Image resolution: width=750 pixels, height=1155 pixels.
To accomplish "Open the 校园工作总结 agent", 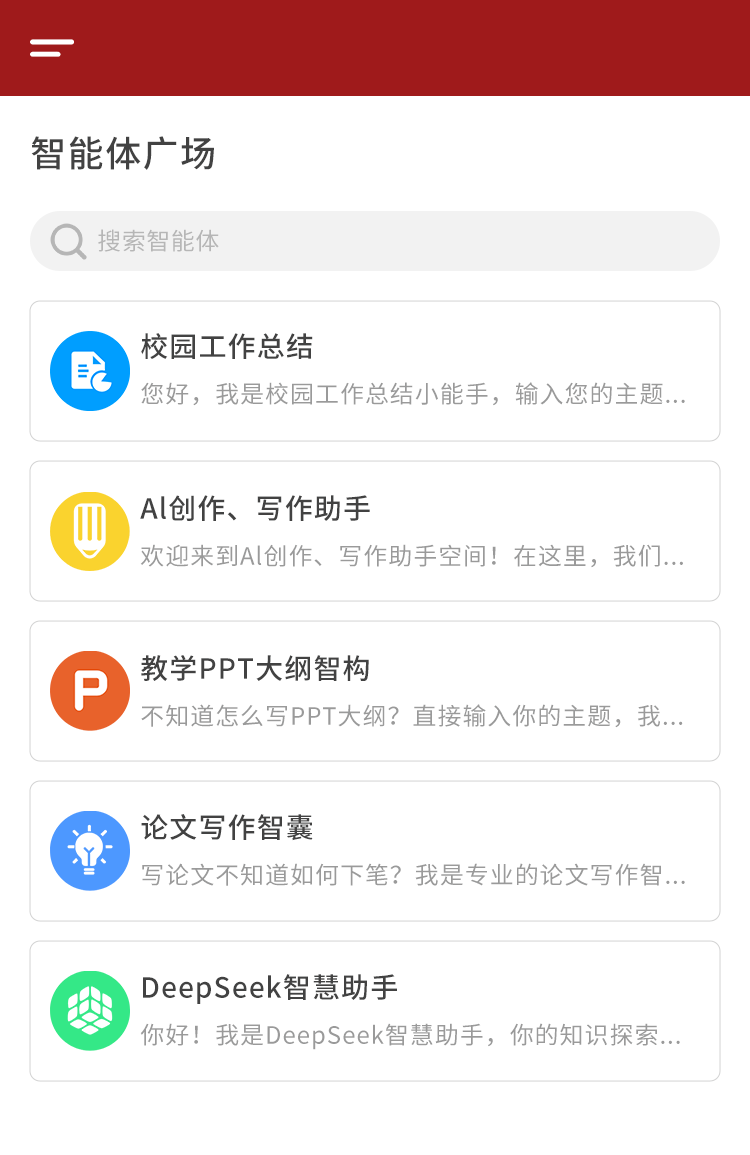I will point(375,371).
